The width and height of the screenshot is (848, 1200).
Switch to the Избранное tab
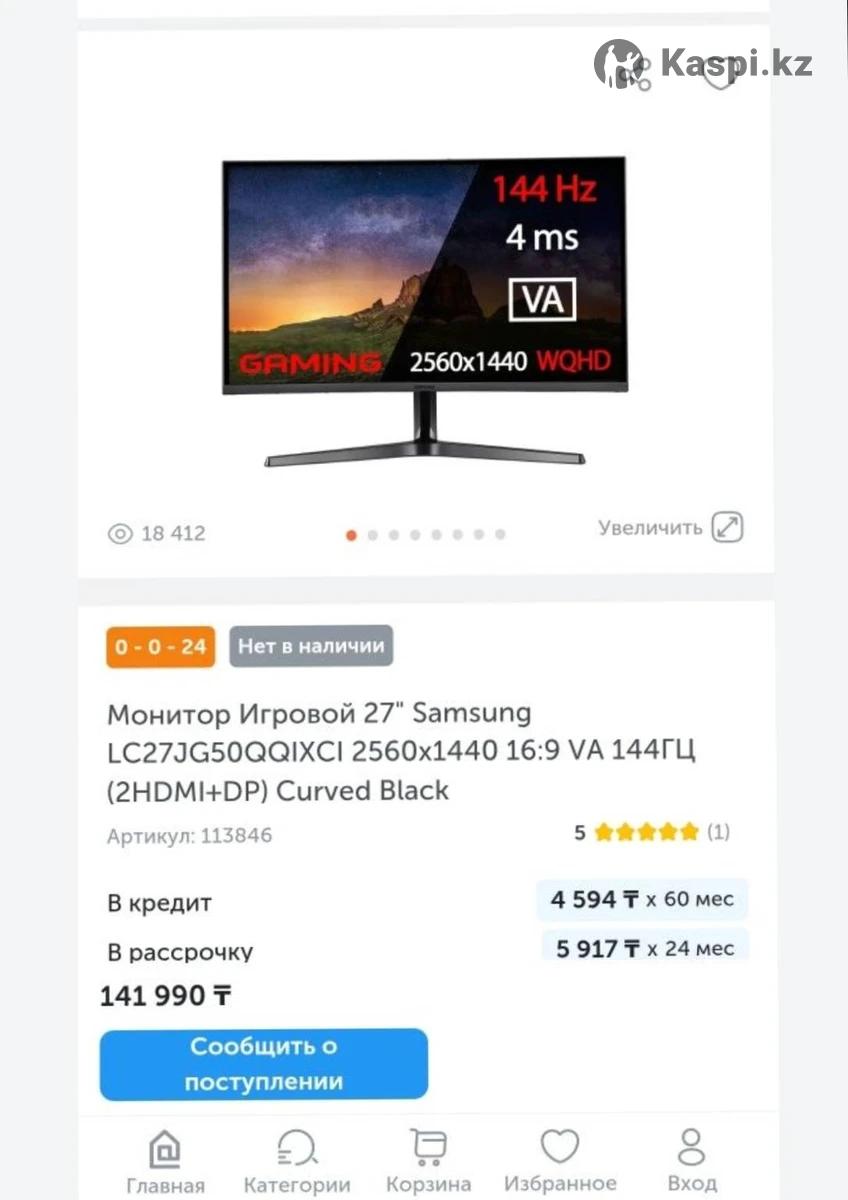pos(560,1162)
